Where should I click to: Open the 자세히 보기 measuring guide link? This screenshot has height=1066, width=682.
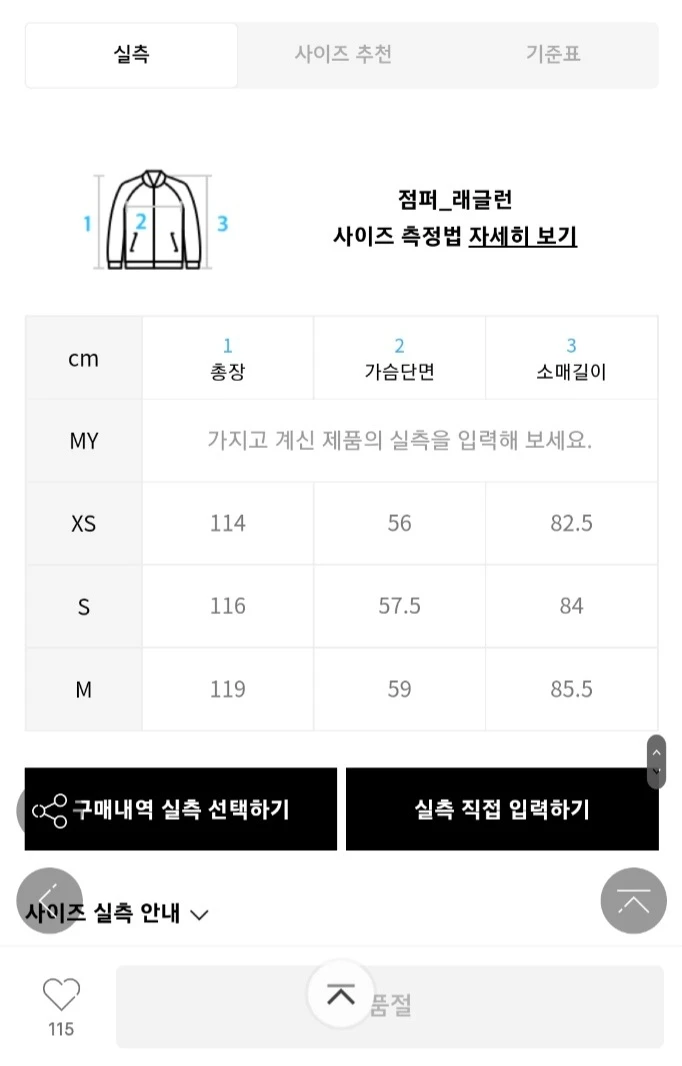pos(522,237)
